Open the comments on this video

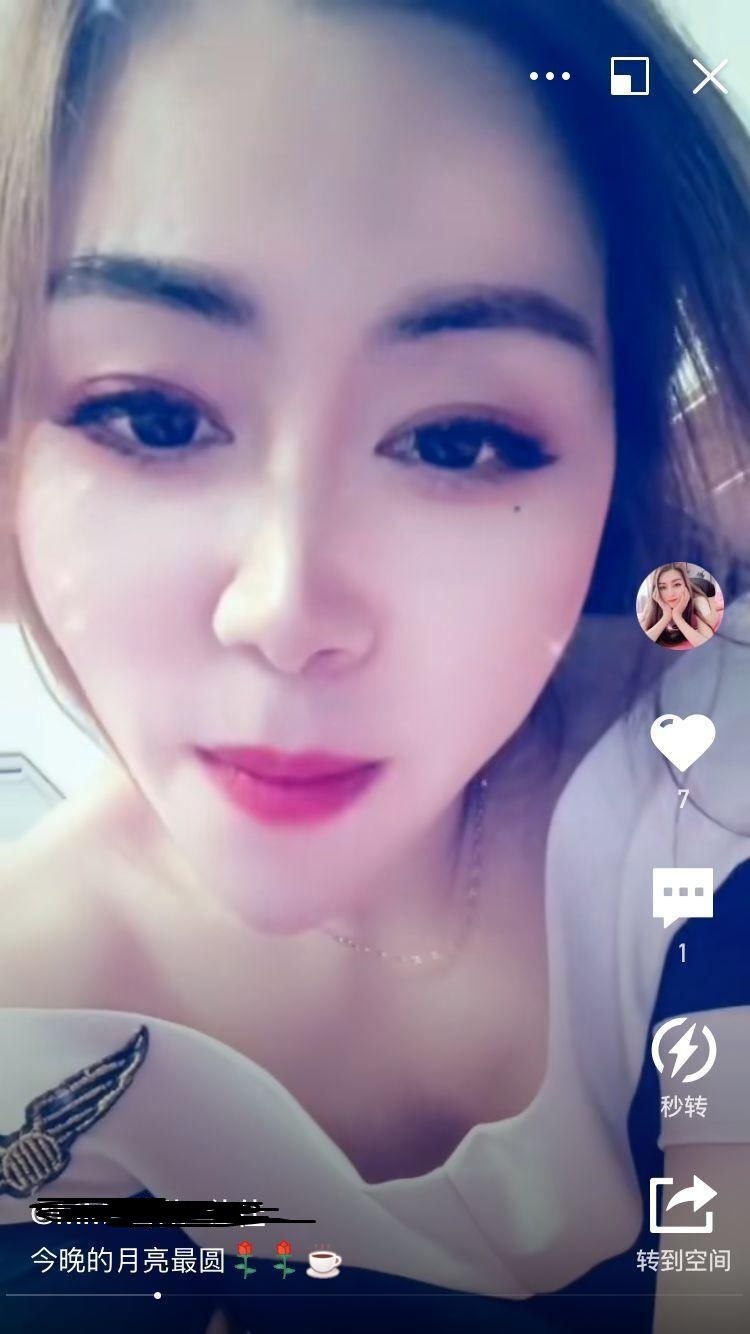683,897
